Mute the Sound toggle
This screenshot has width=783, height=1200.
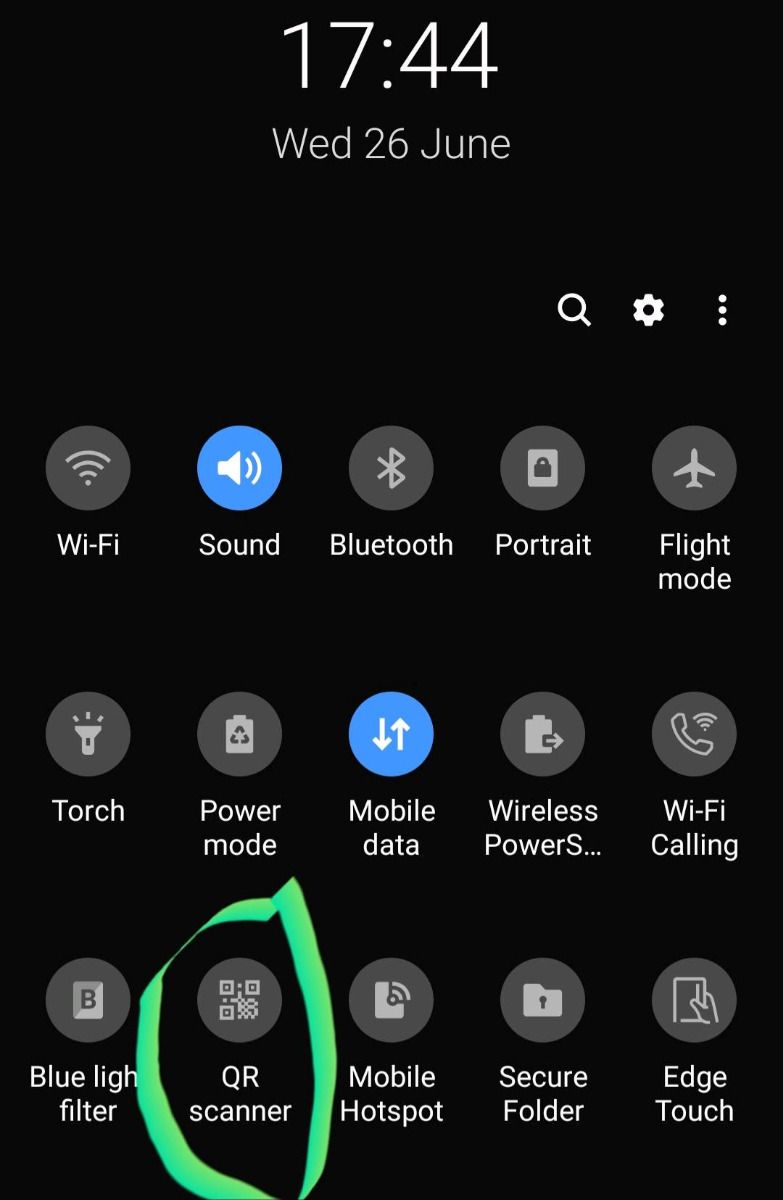coord(240,467)
